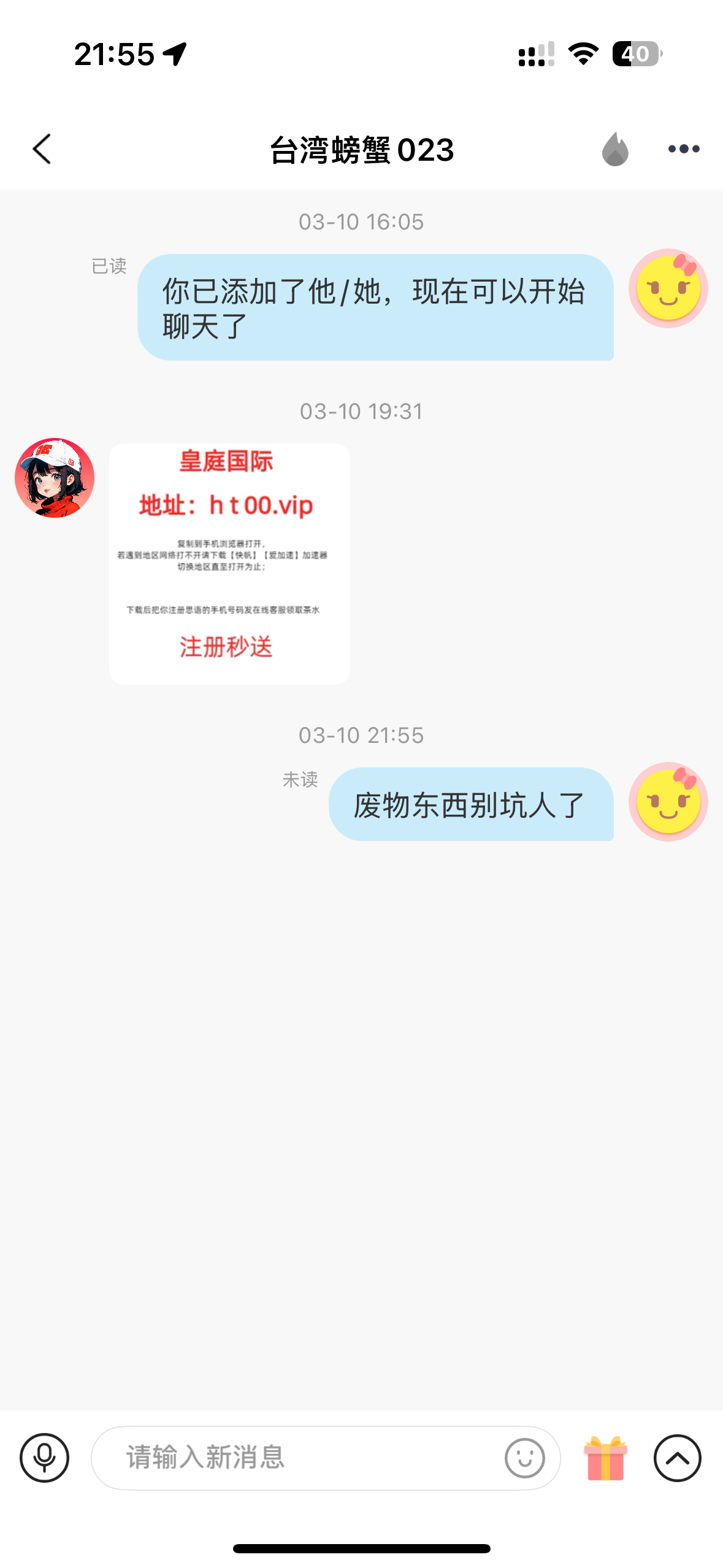Tap my yellow smiley avatar beside 废物东西别坑人了
Image resolution: width=723 pixels, height=1568 pixels.
[x=668, y=801]
